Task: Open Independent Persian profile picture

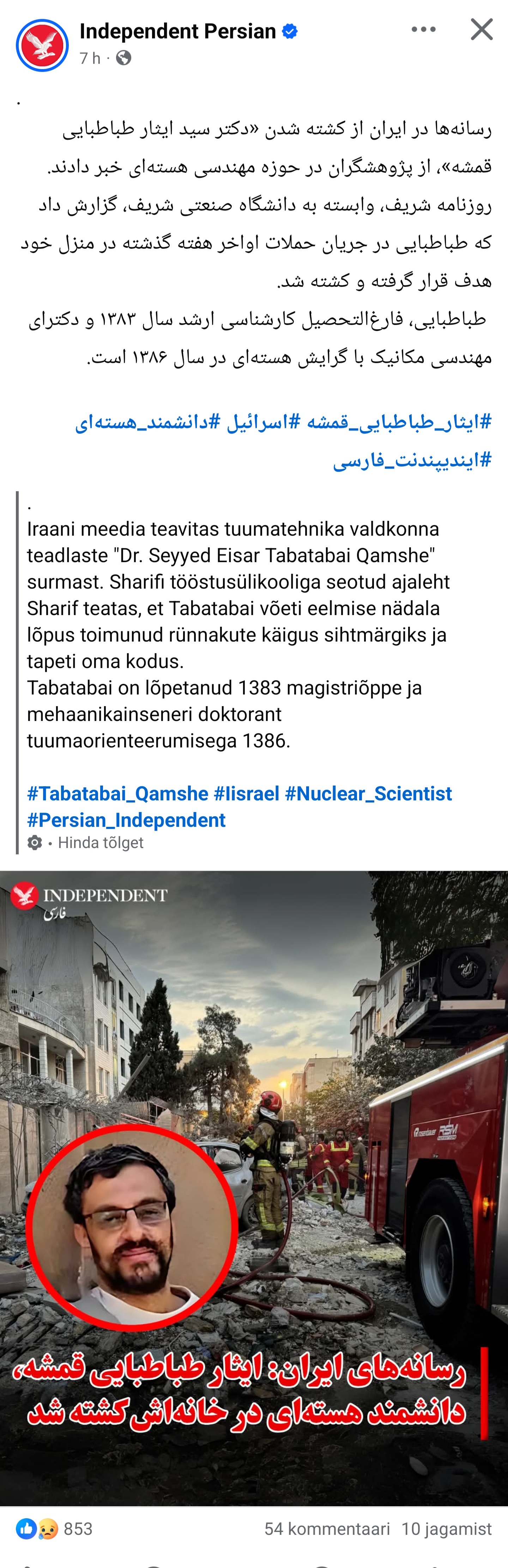Action: click(x=42, y=46)
